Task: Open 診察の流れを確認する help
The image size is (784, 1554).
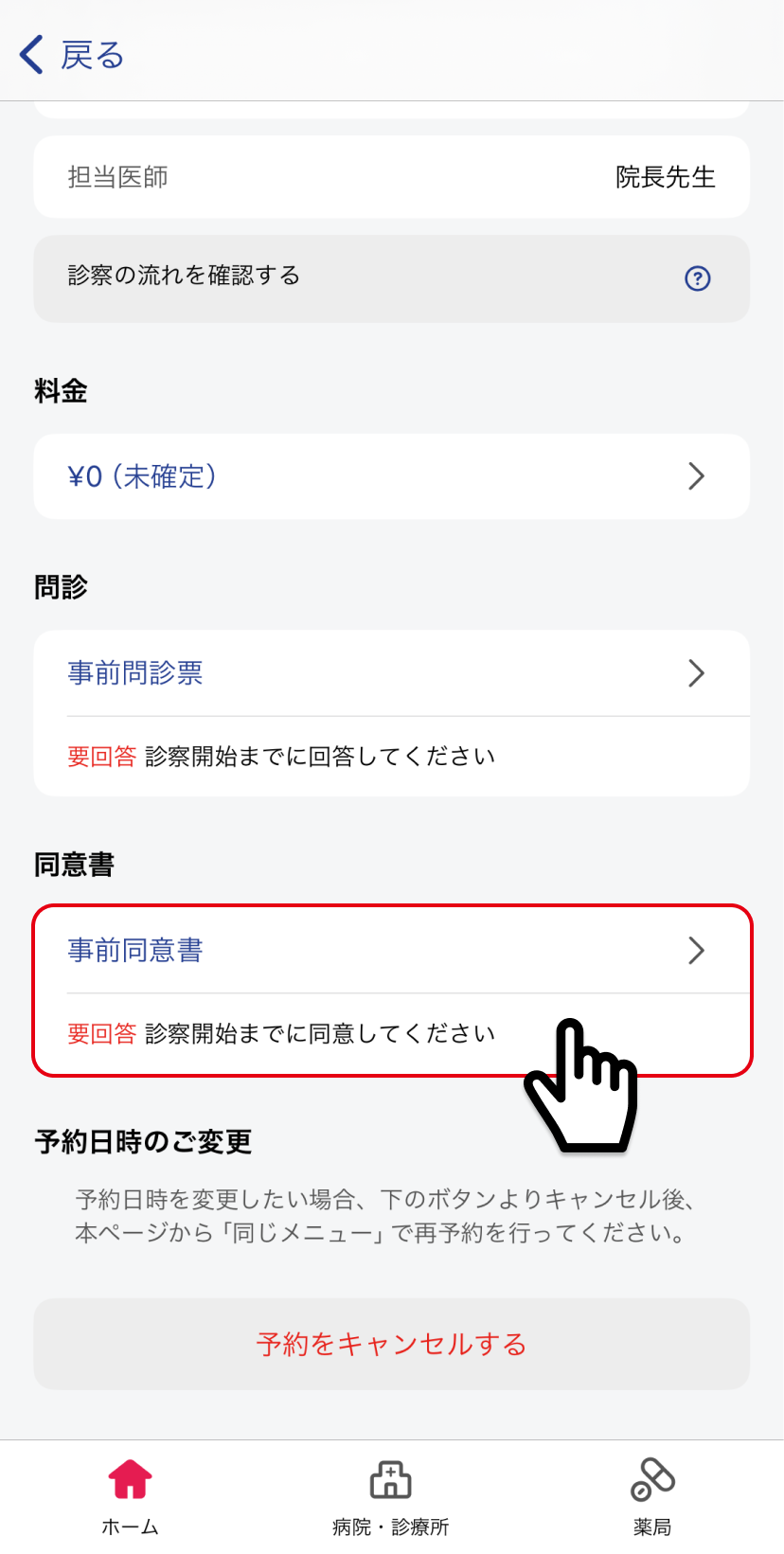Action: point(391,278)
